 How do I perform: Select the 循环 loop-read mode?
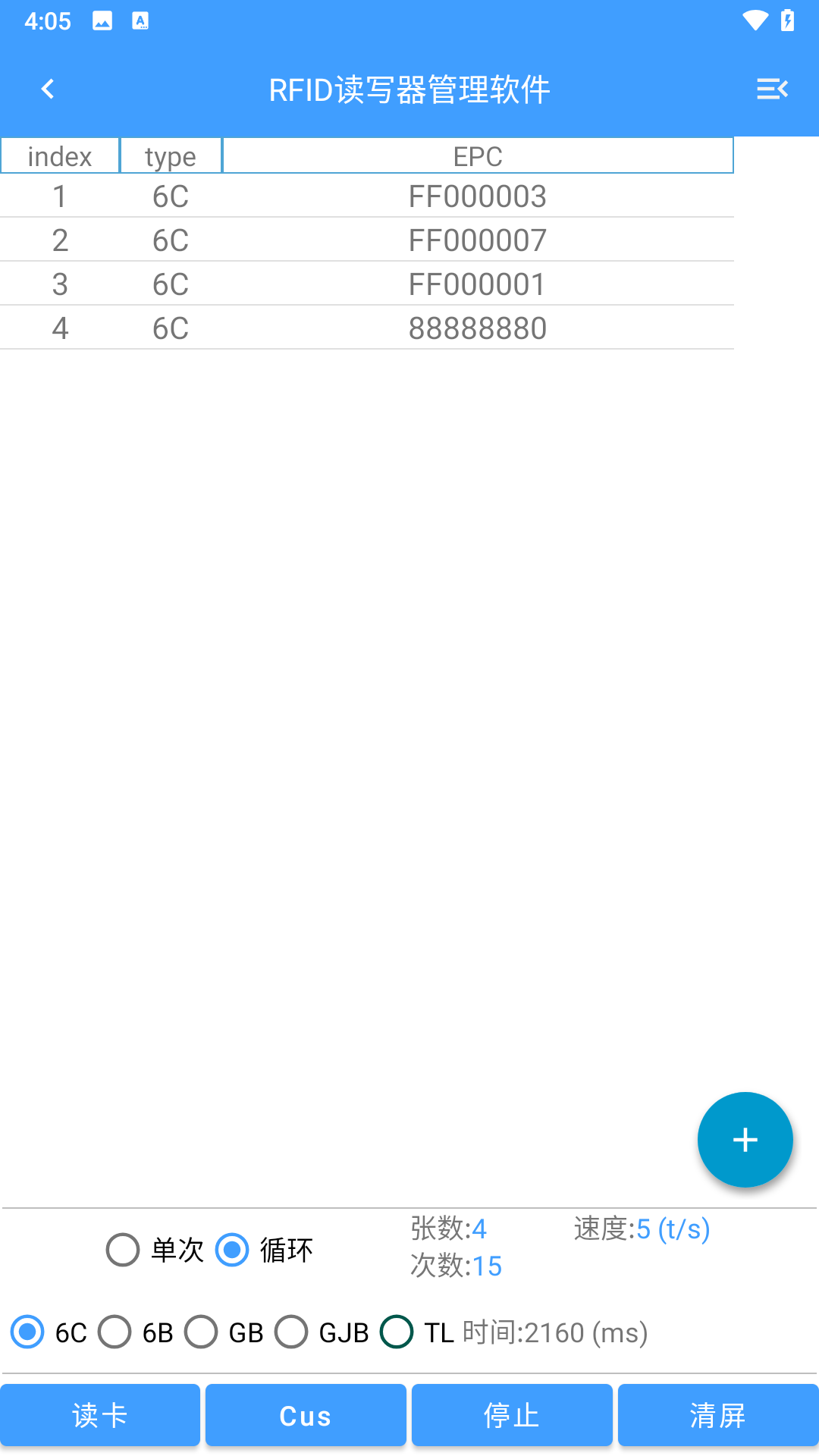tap(232, 1250)
